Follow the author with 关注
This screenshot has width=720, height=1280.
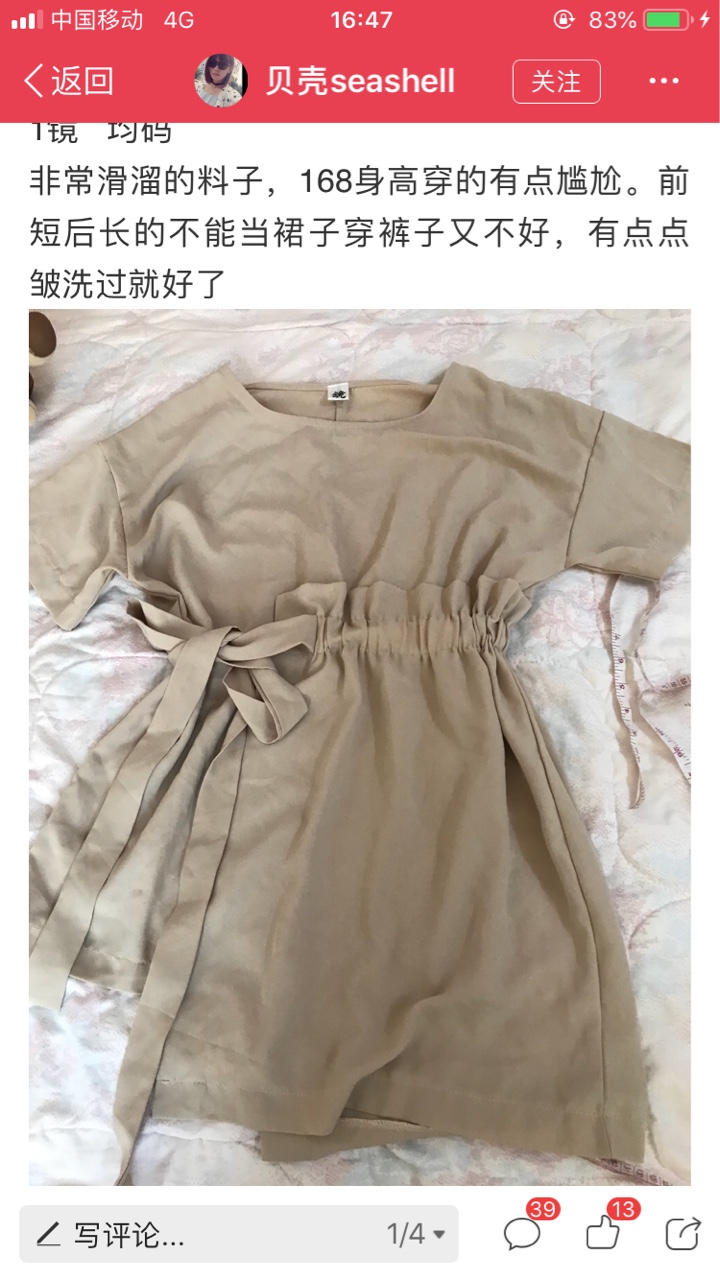point(556,81)
